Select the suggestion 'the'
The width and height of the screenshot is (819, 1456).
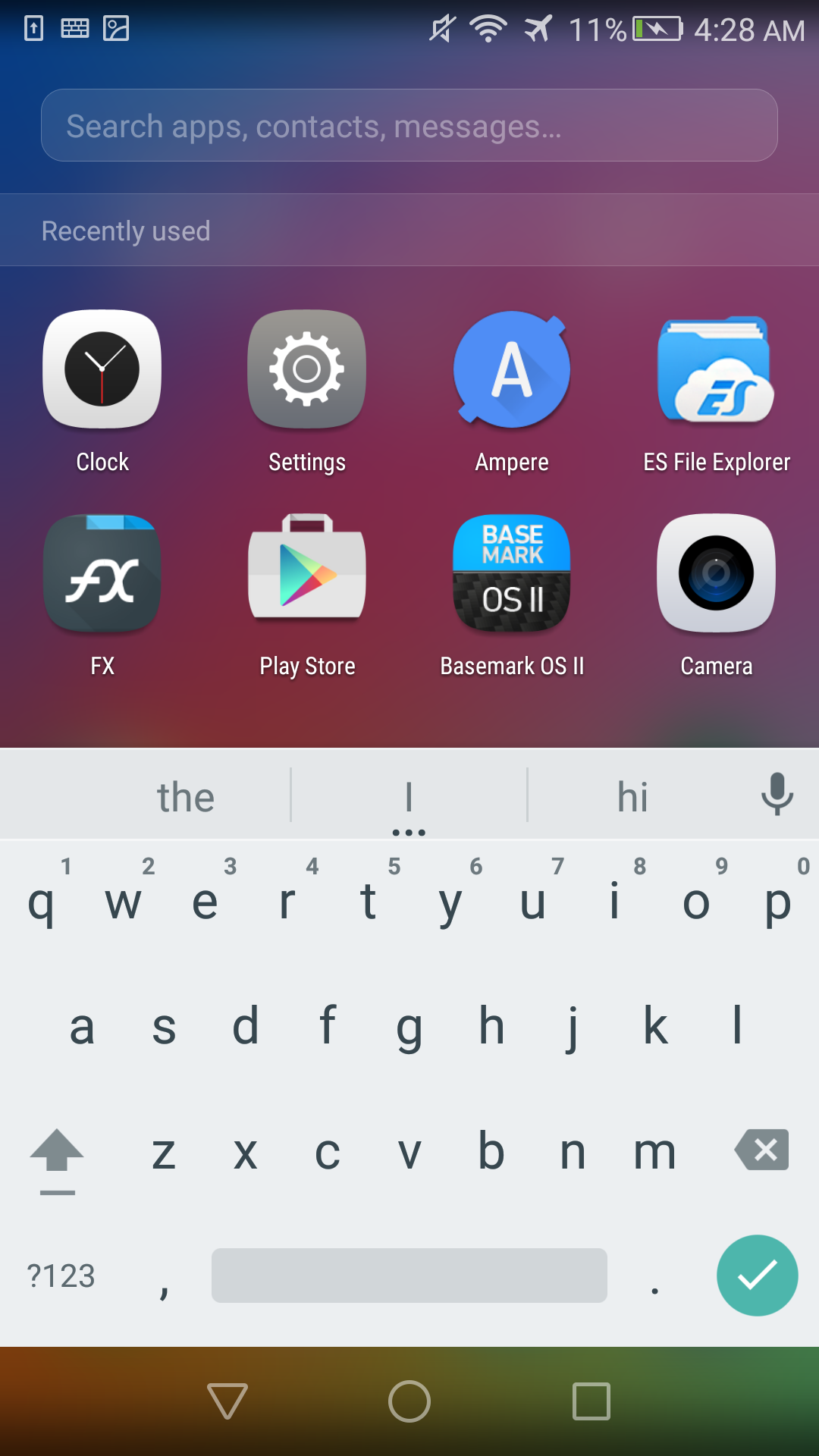185,796
